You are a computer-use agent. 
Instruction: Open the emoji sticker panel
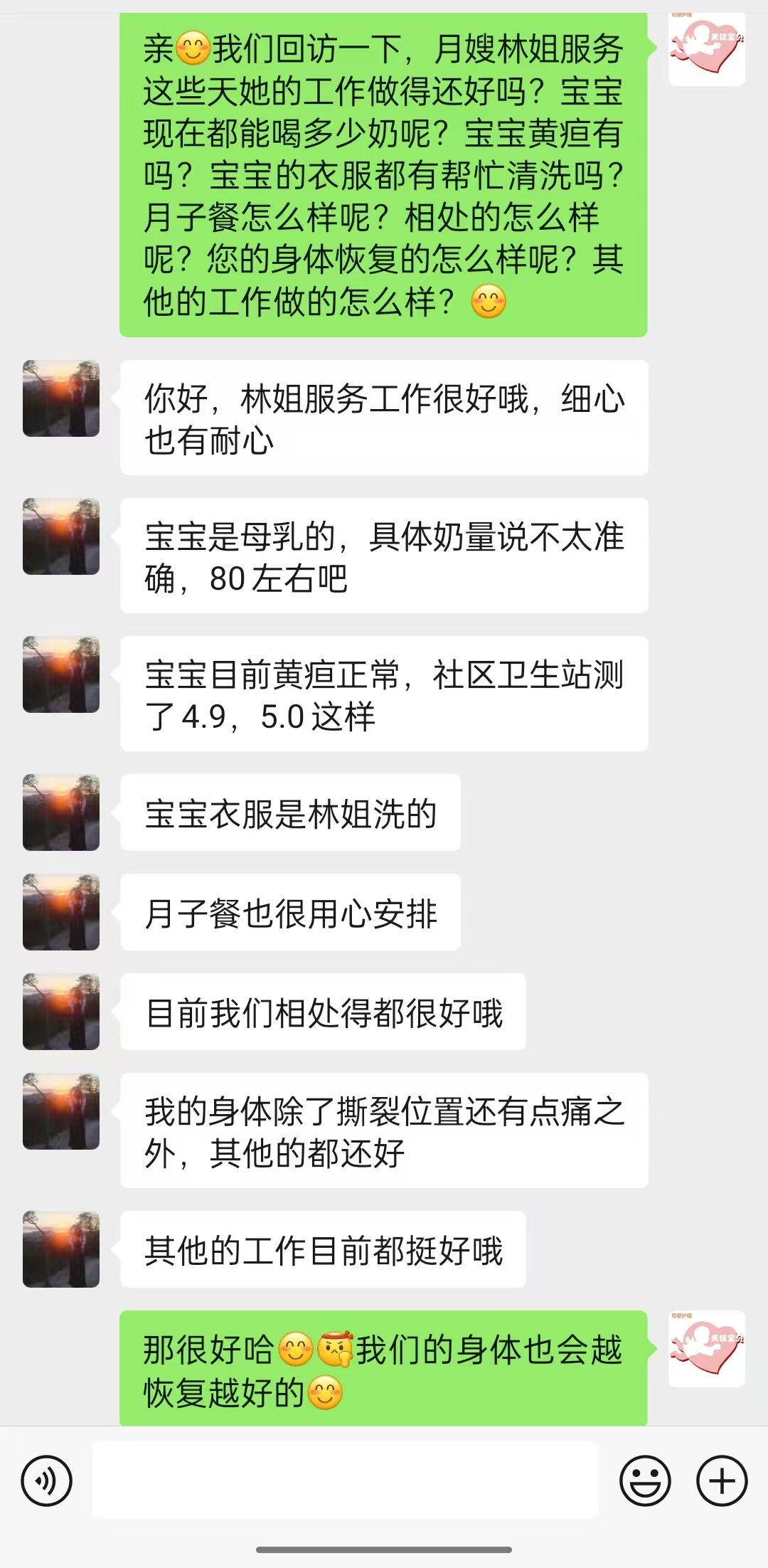pos(645,1481)
